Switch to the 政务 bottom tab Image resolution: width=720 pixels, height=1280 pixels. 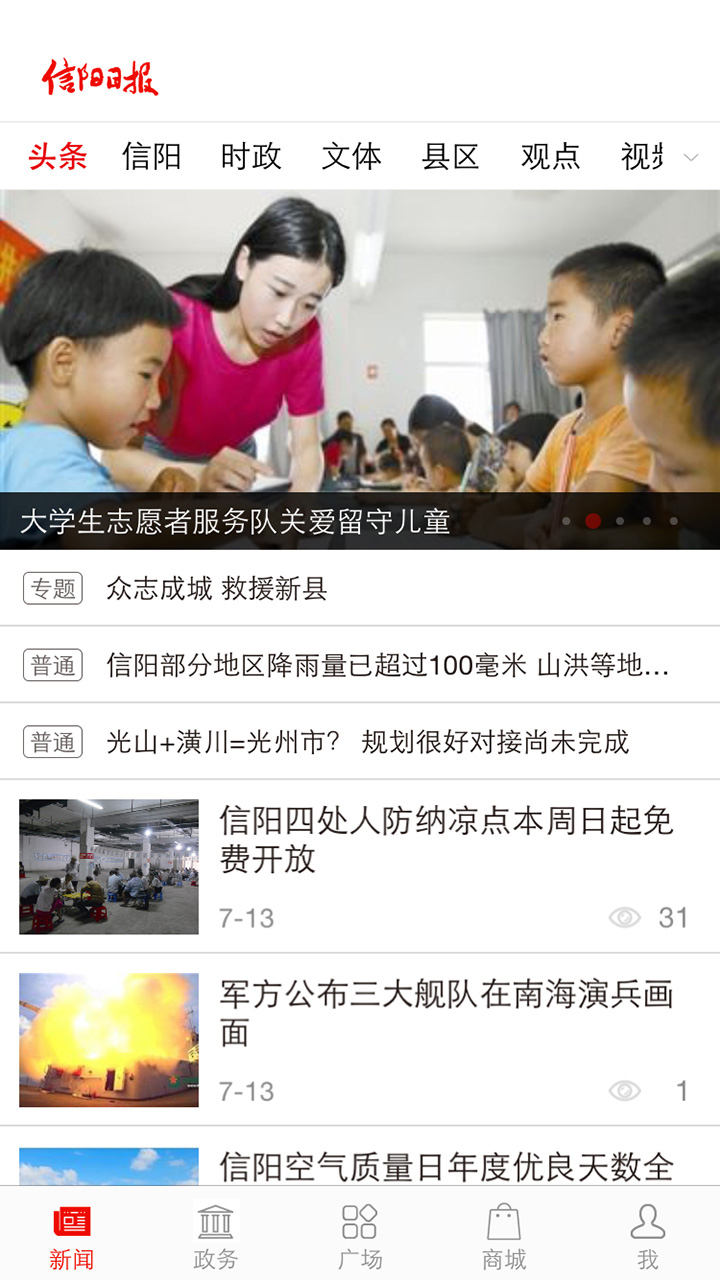(x=216, y=1236)
